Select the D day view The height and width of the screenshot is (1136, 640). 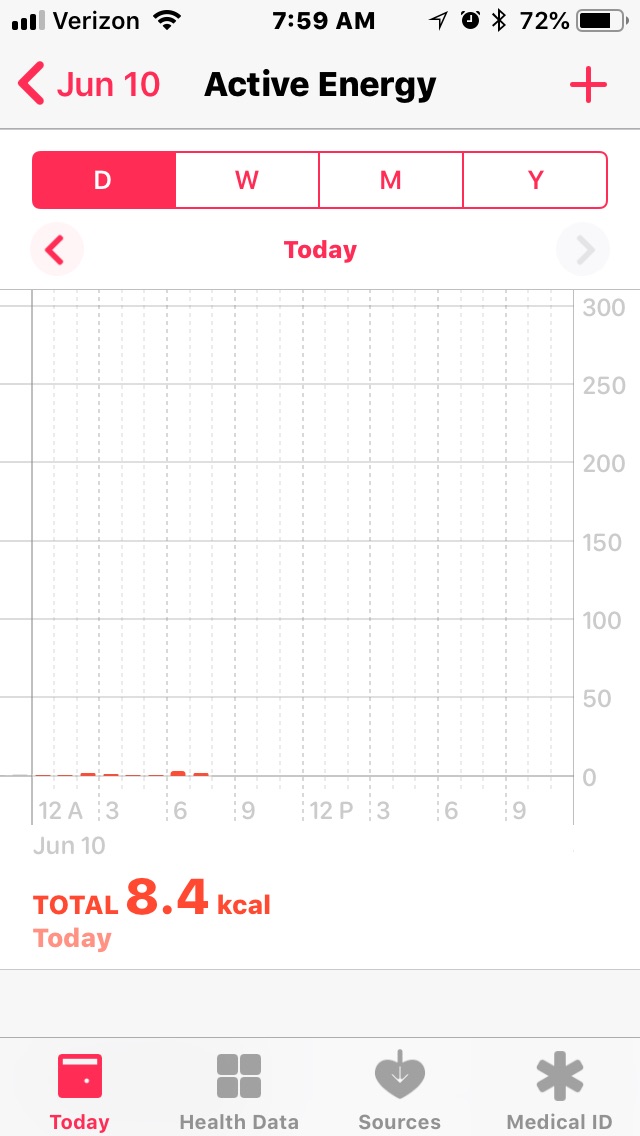tap(104, 180)
